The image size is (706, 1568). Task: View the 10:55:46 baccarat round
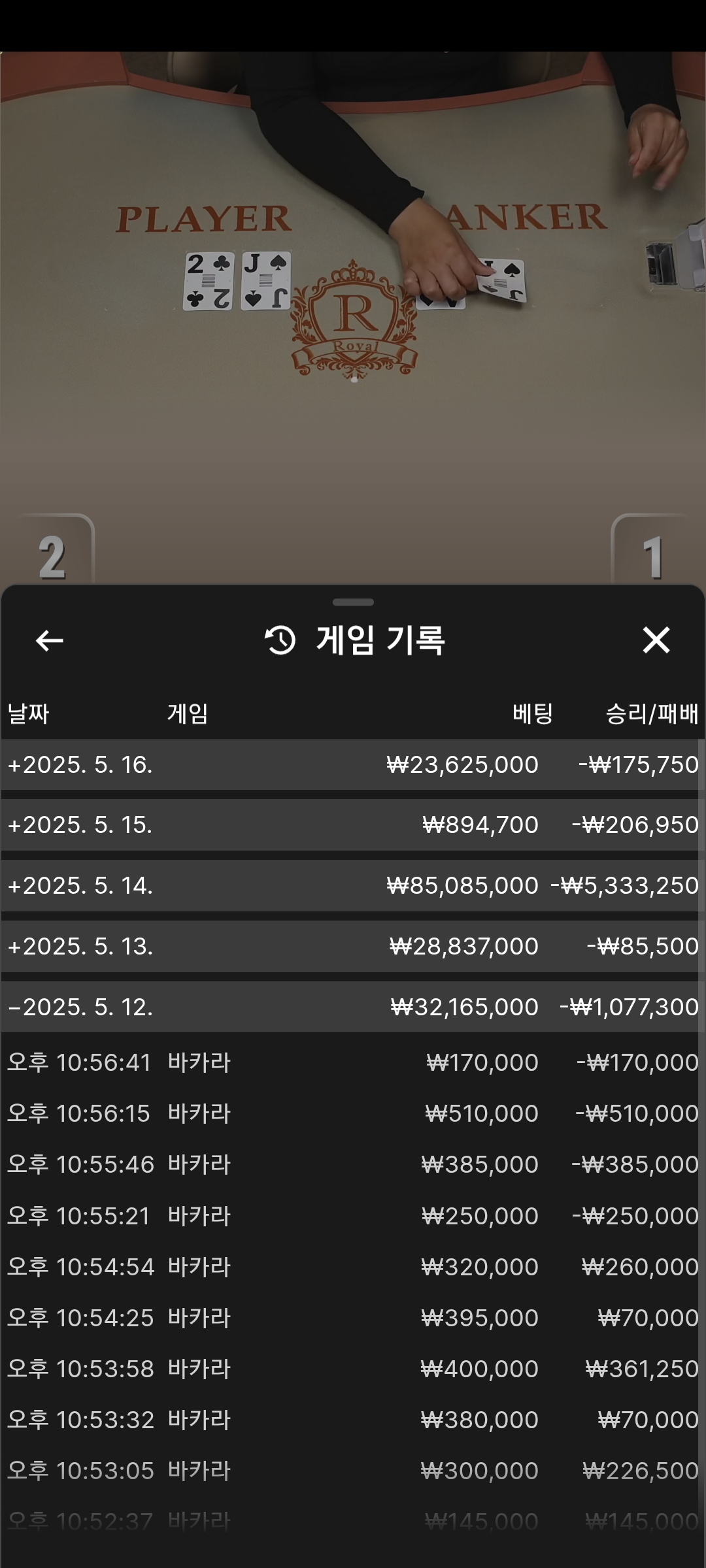(353, 1164)
